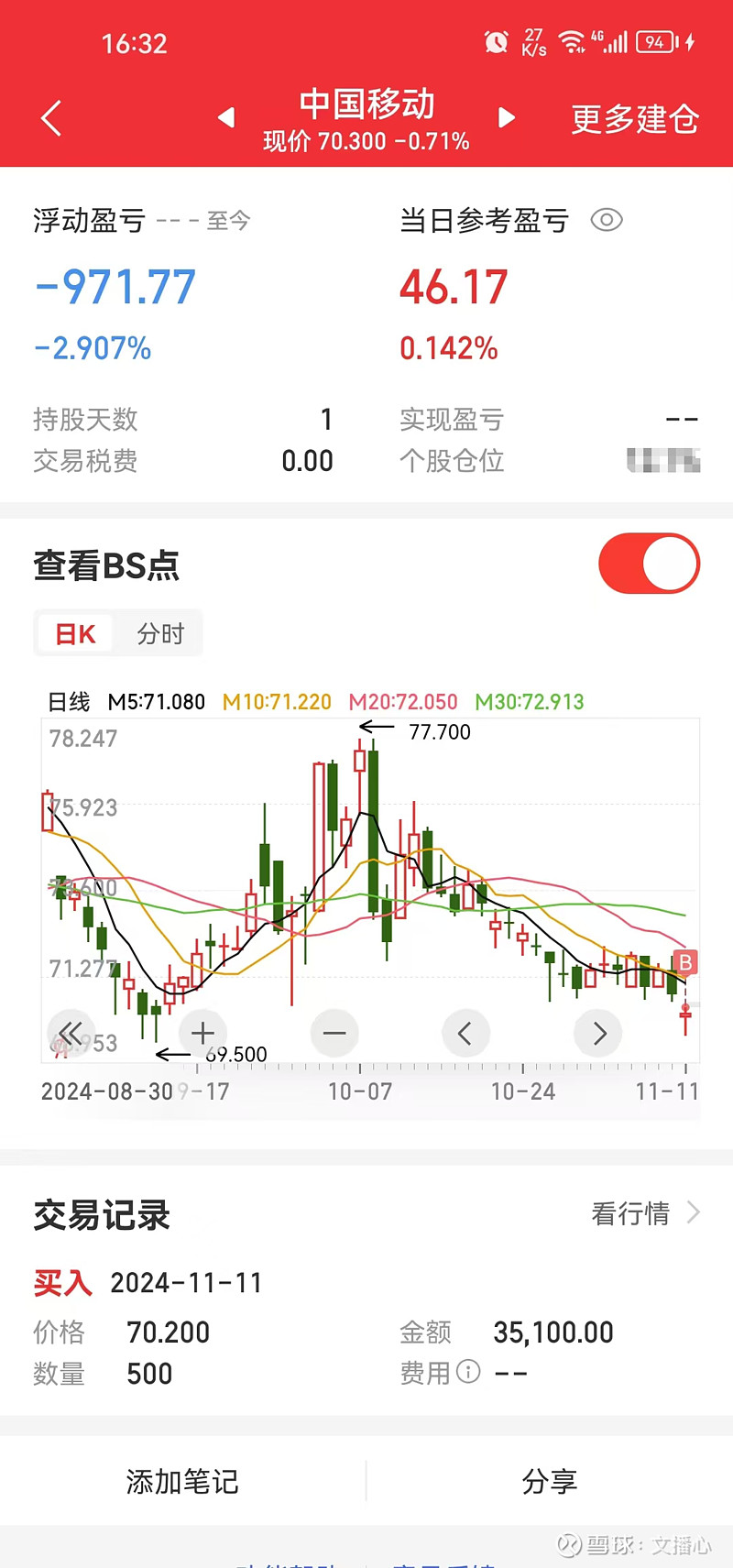
Task: Switch to the 分时 chart tab
Action: click(x=160, y=633)
